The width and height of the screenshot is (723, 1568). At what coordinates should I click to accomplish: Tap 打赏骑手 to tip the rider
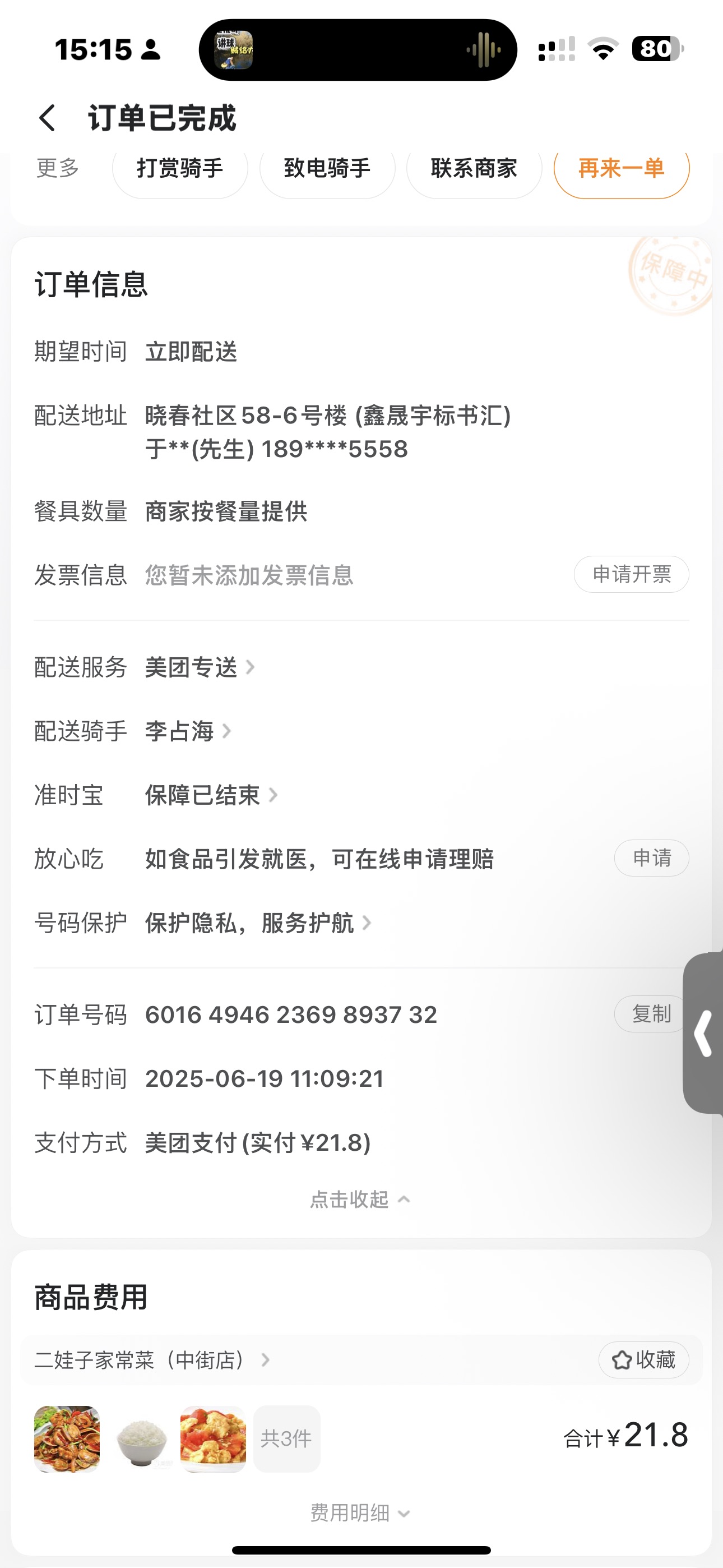pyautogui.click(x=180, y=169)
